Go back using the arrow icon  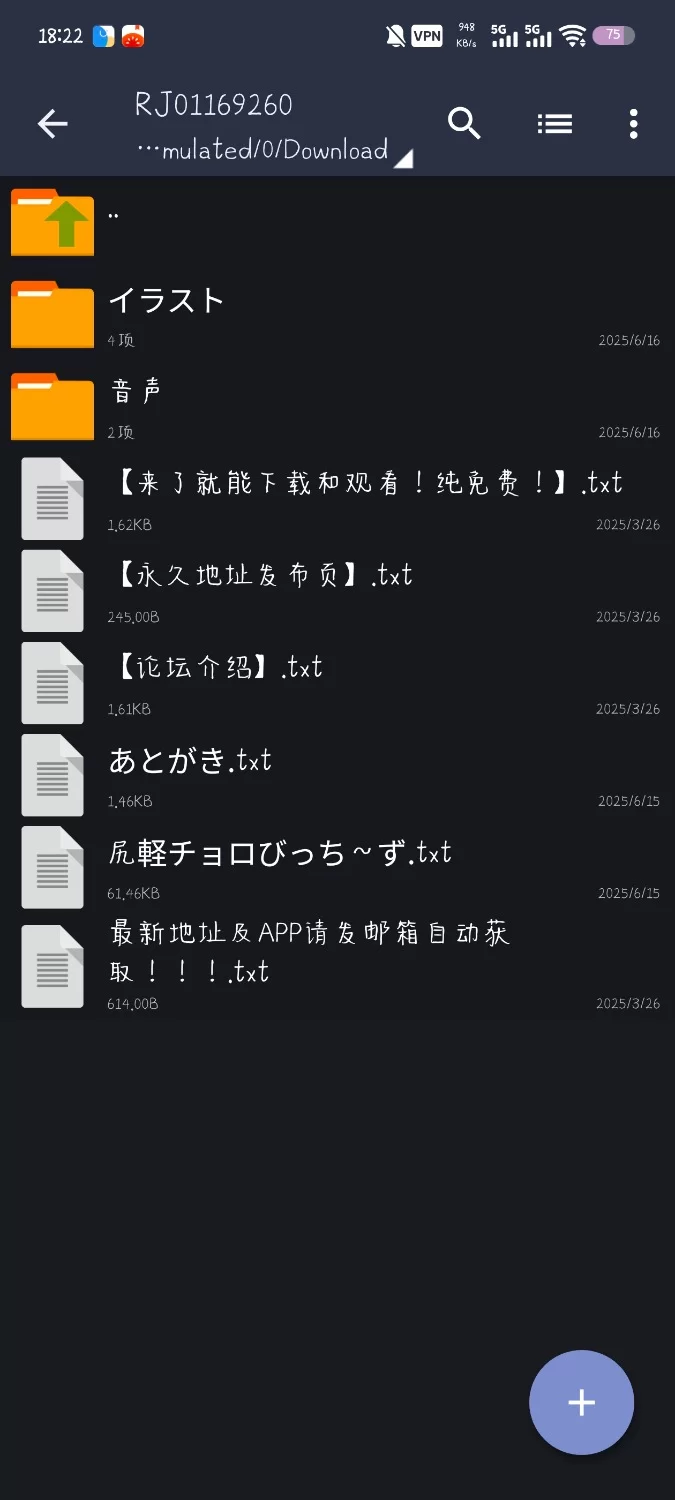[52, 124]
